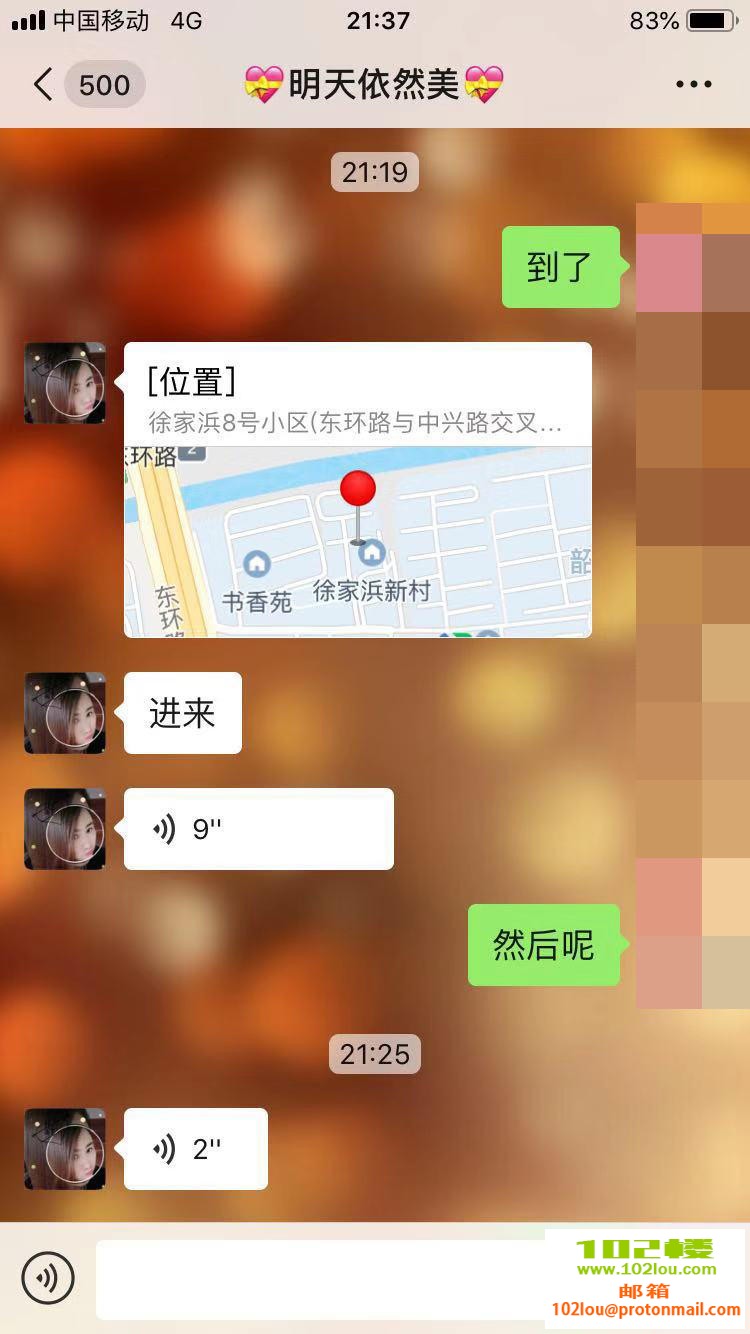
Task: Tap the unread count badge showing 500
Action: [x=103, y=84]
